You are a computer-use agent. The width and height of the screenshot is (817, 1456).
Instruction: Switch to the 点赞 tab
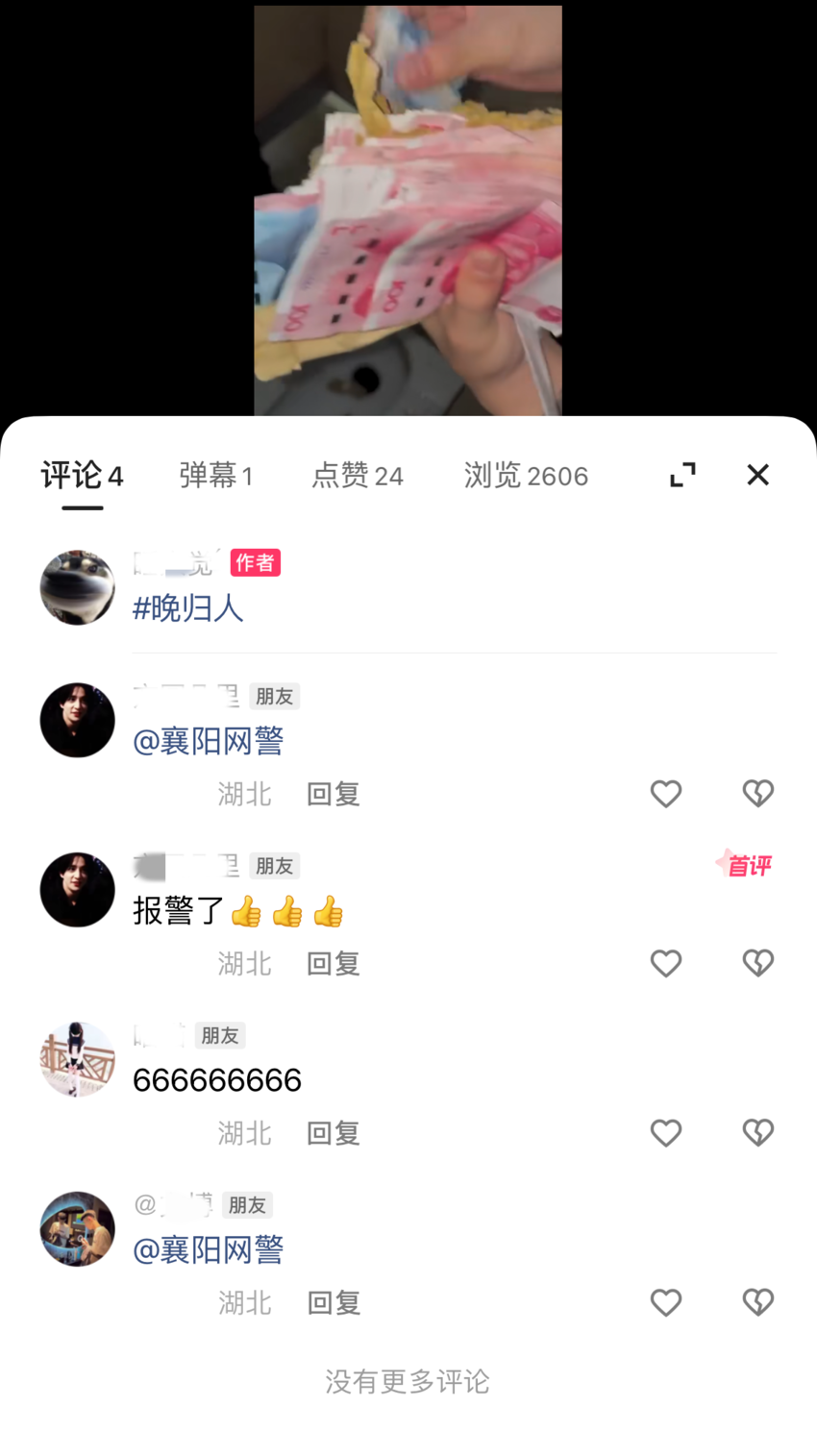[357, 476]
